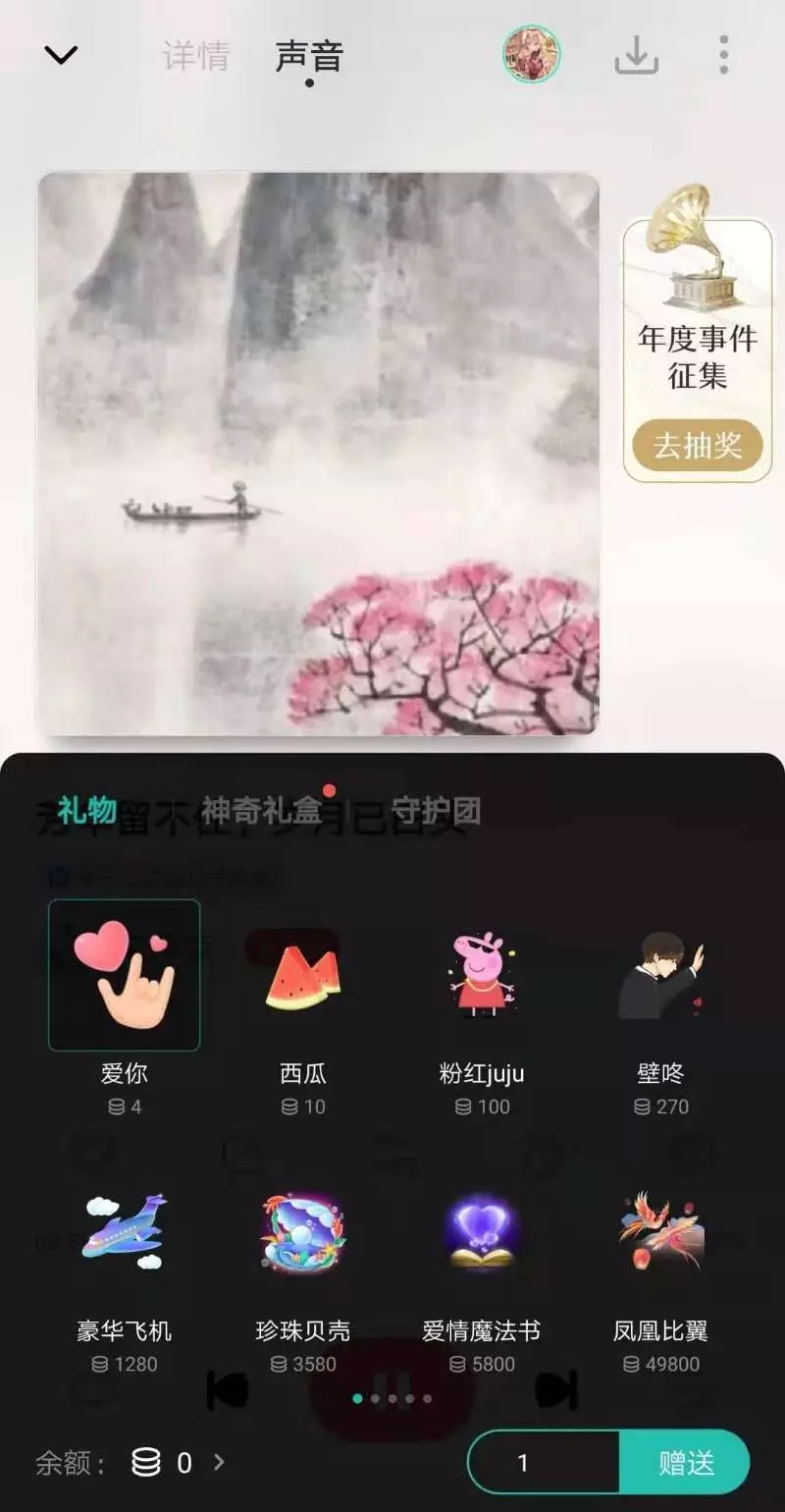Viewport: 785px width, 1512px height.
Task: Switch to the 神奇礼盒 tab
Action: point(262,811)
